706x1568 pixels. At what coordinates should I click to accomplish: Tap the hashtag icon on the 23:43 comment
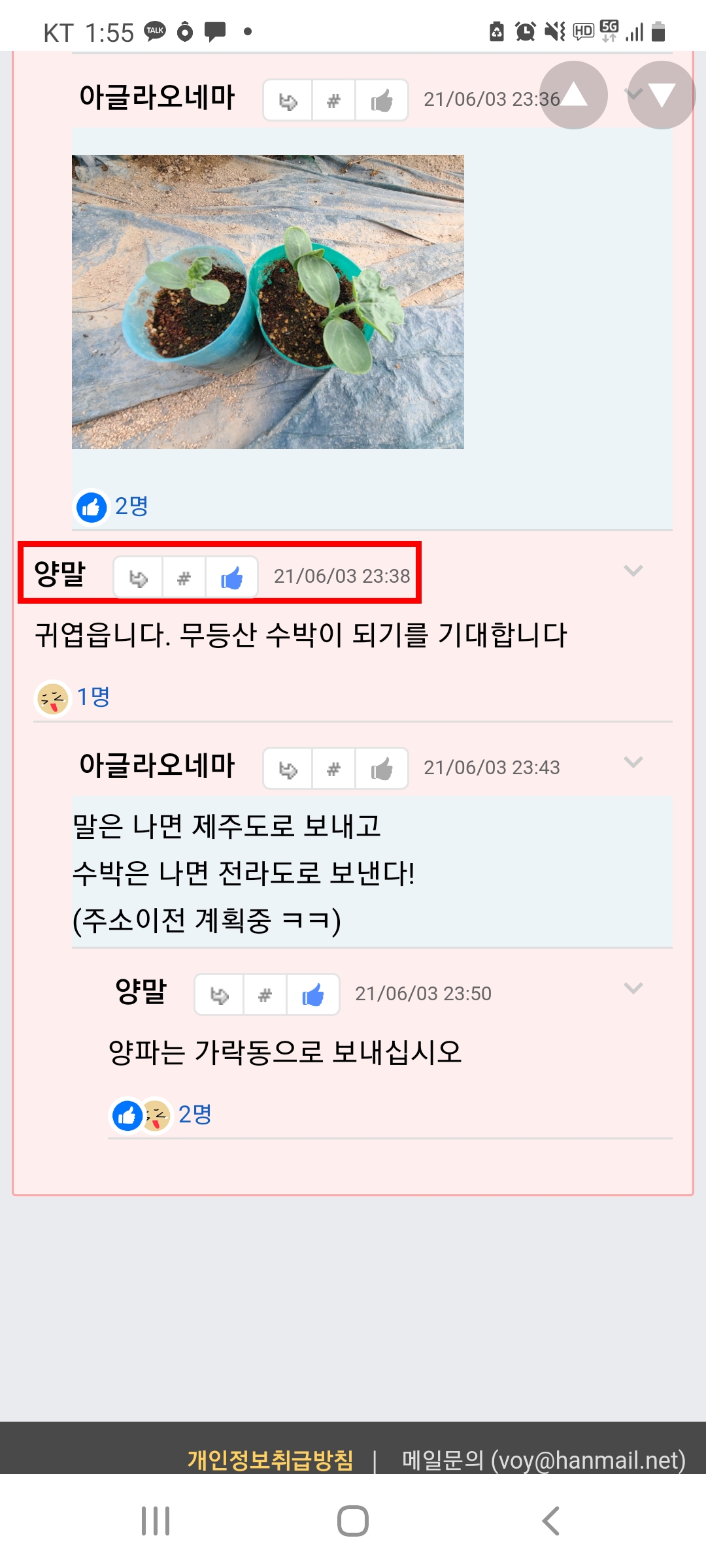click(x=333, y=770)
